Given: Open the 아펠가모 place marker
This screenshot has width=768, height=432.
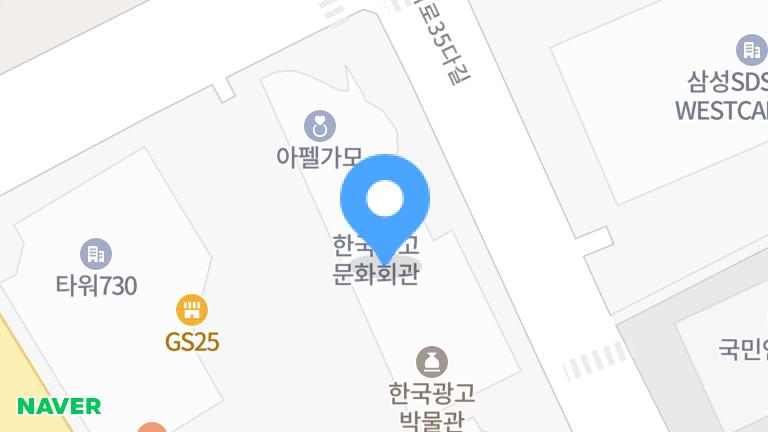Looking at the screenshot, I should click(x=319, y=126).
